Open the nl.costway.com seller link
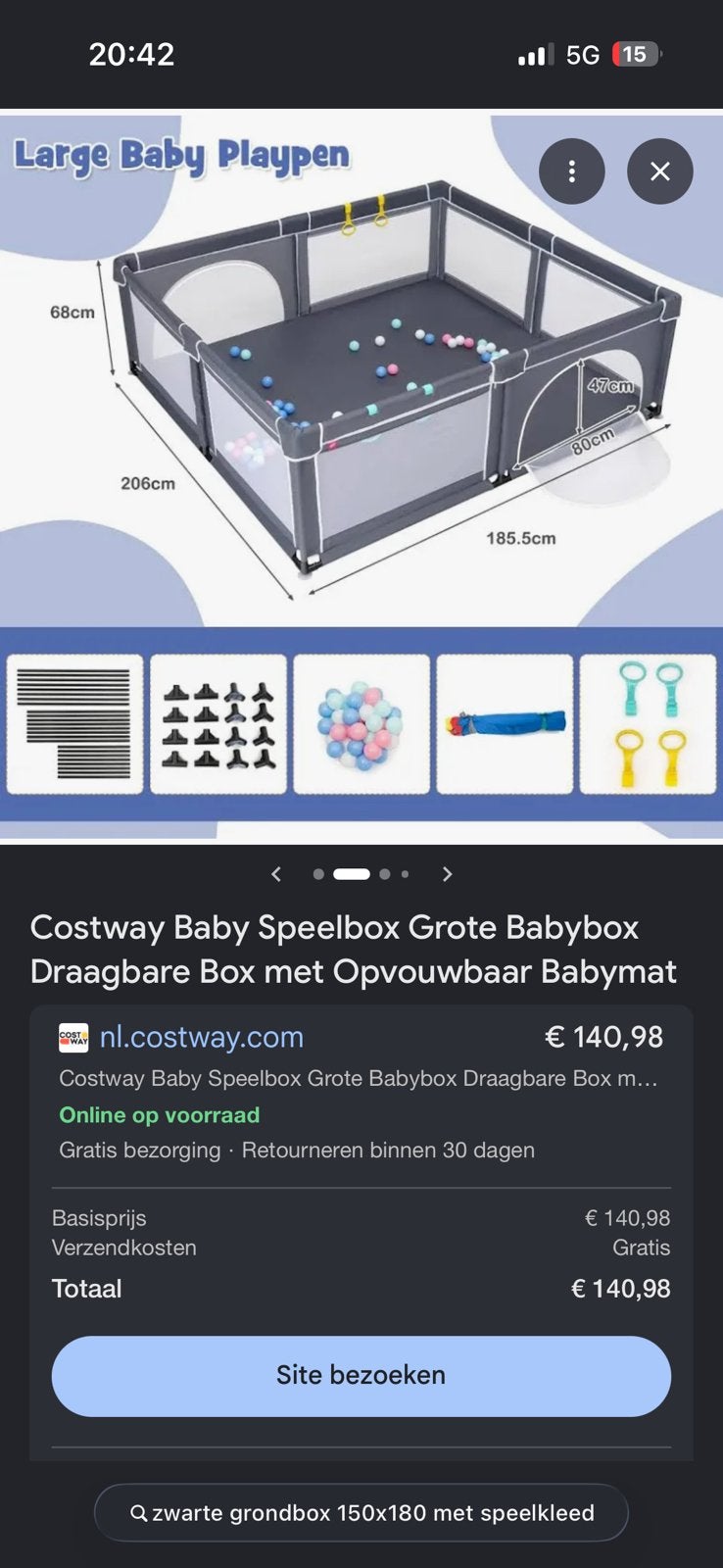The height and width of the screenshot is (1568, 723). pos(202,1037)
